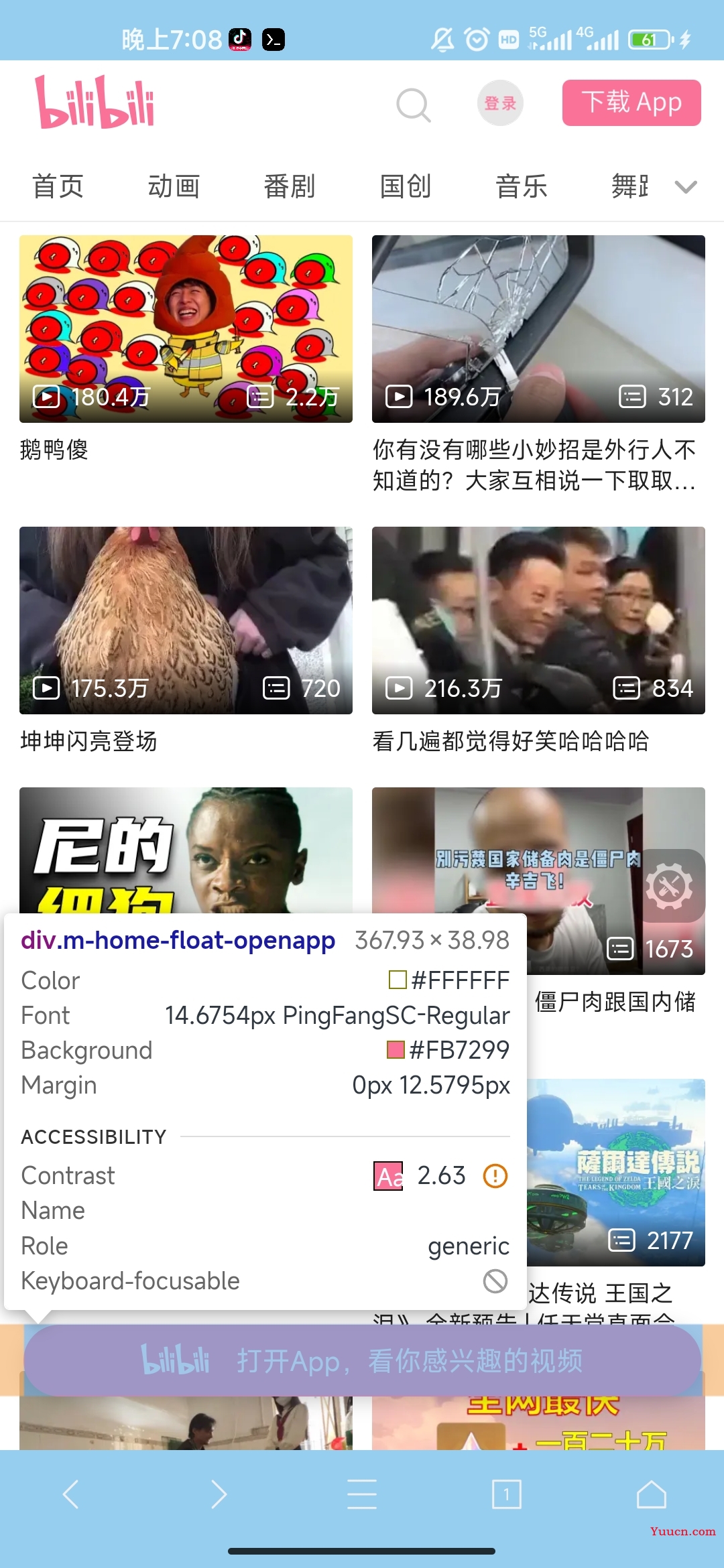Open the browser tabs switcher
The width and height of the screenshot is (724, 1568).
click(x=507, y=1494)
